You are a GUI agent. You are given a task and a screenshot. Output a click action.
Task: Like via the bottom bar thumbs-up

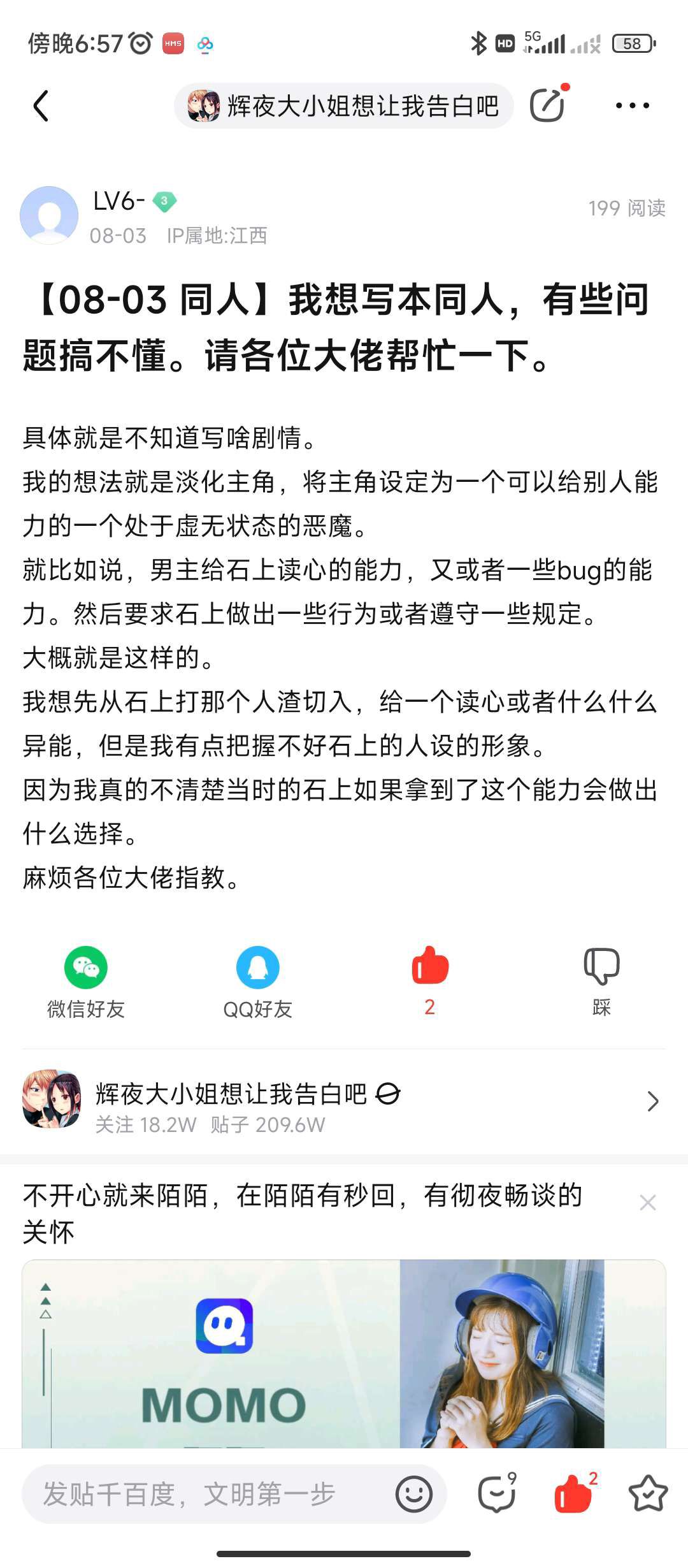pos(573,1494)
